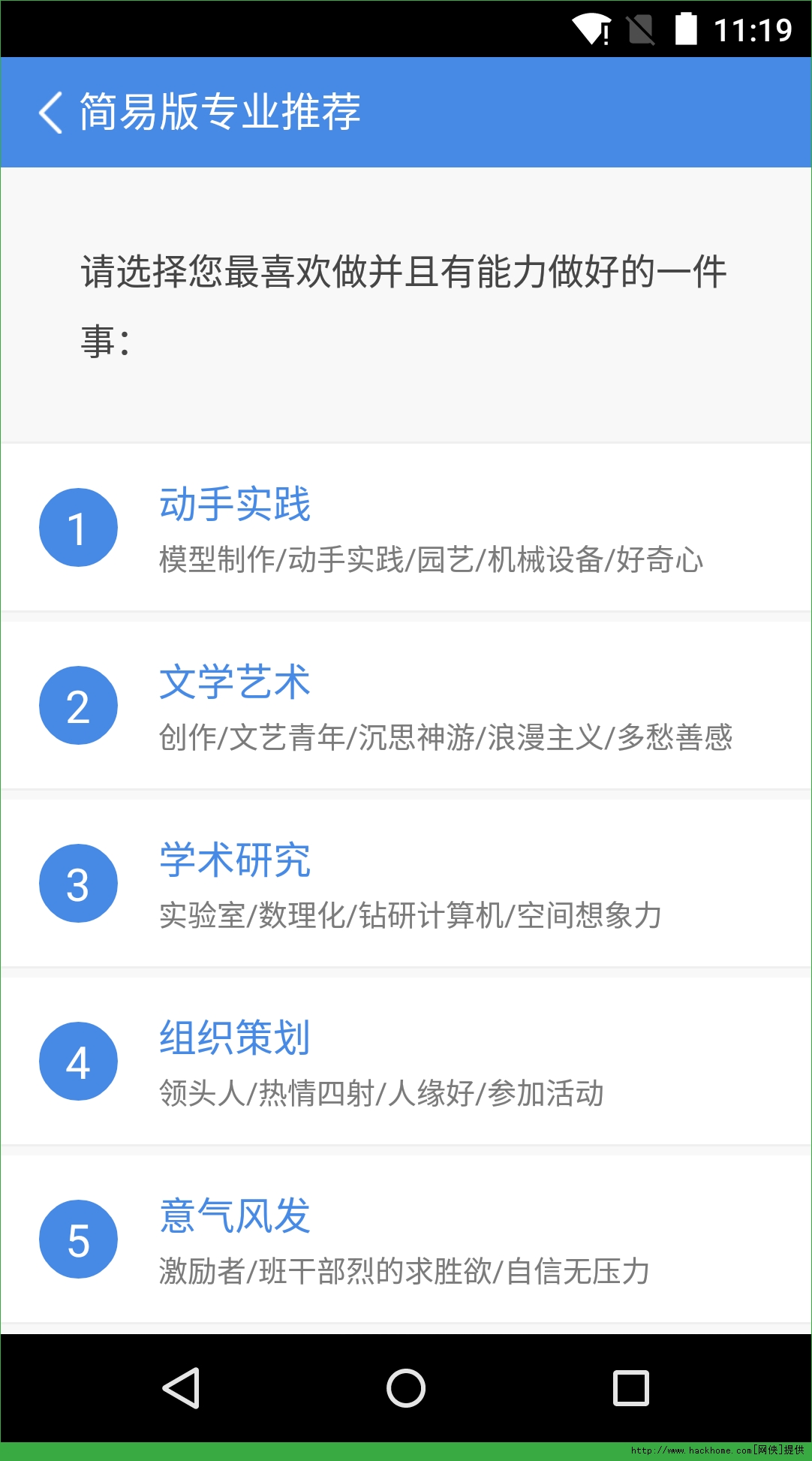This screenshot has height=1461, width=812.
Task: Select option 1 动手实践
Action: [x=405, y=528]
